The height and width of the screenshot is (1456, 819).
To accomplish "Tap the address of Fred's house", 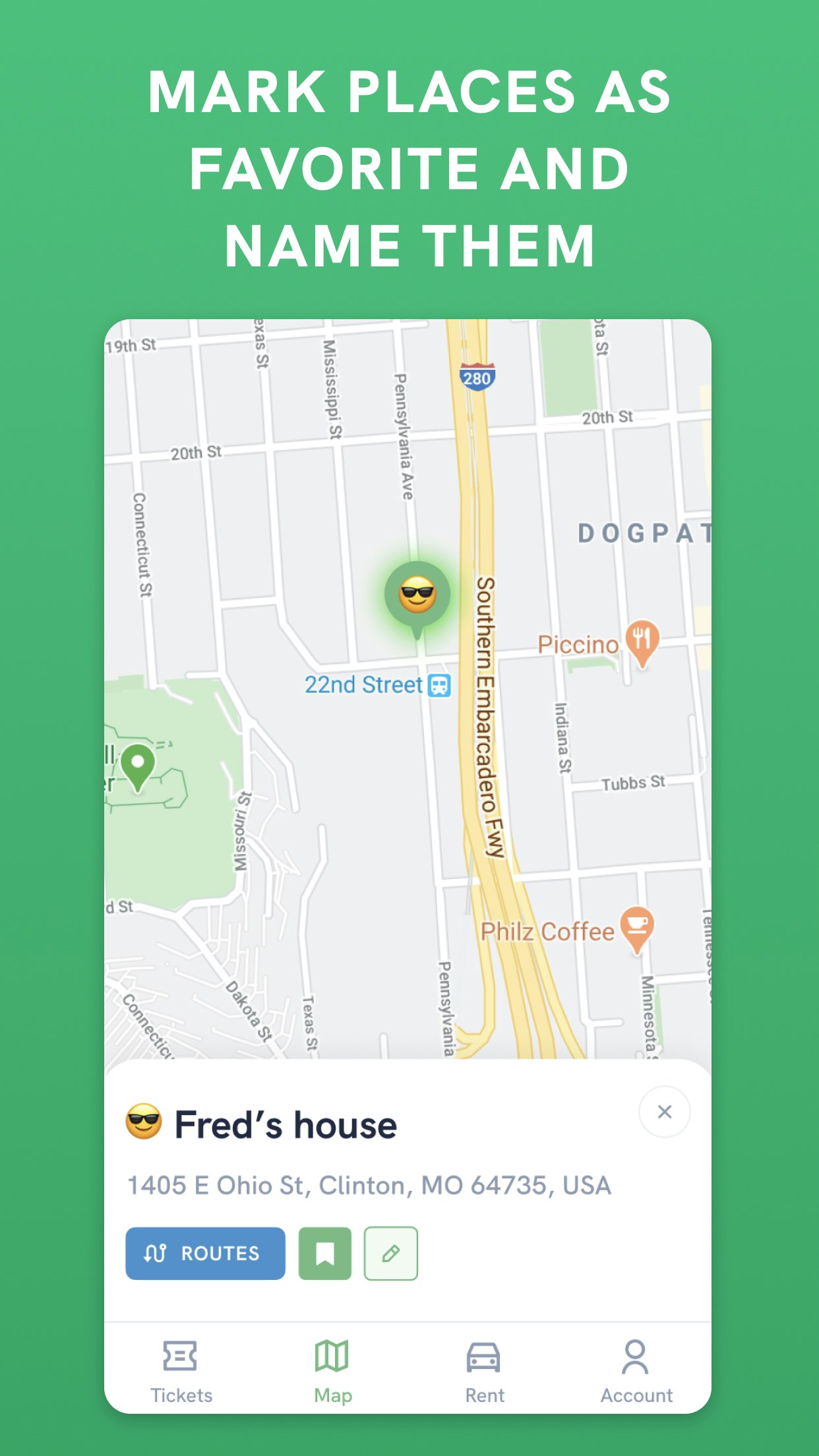I will click(369, 1185).
